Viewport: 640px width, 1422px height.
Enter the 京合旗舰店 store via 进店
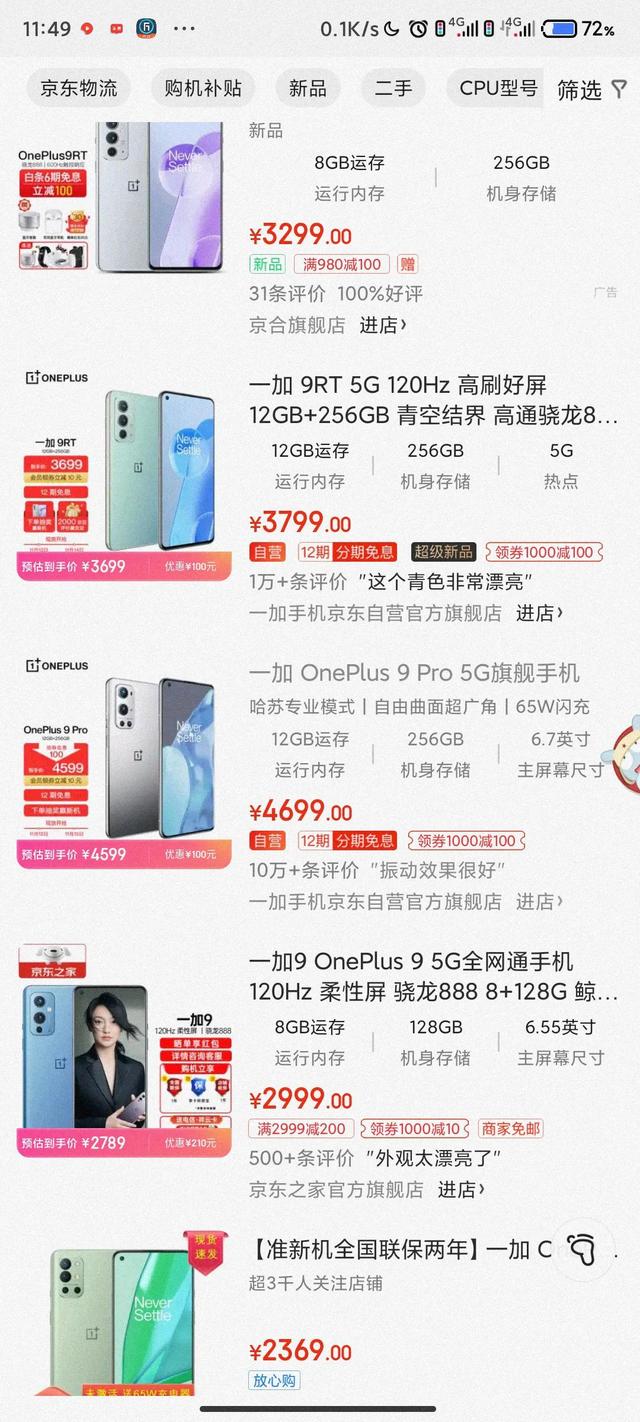click(x=383, y=325)
